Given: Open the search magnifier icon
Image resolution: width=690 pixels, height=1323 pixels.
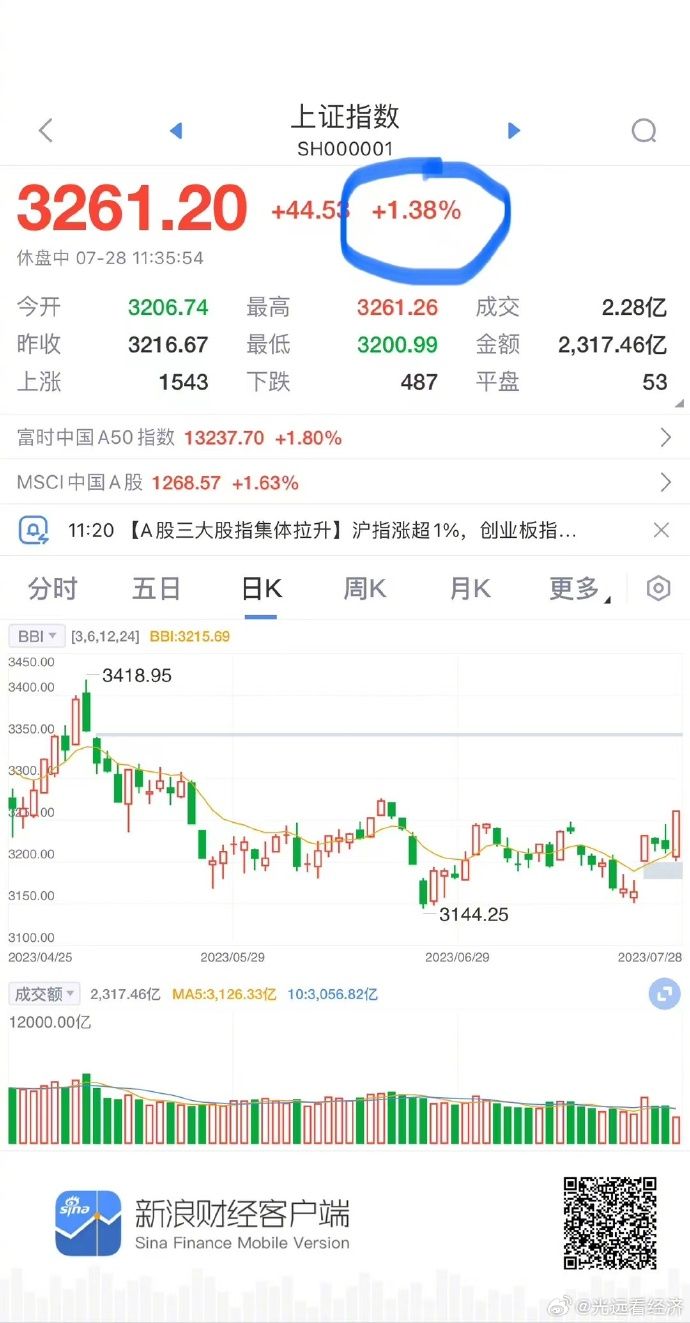Looking at the screenshot, I should click(x=644, y=131).
